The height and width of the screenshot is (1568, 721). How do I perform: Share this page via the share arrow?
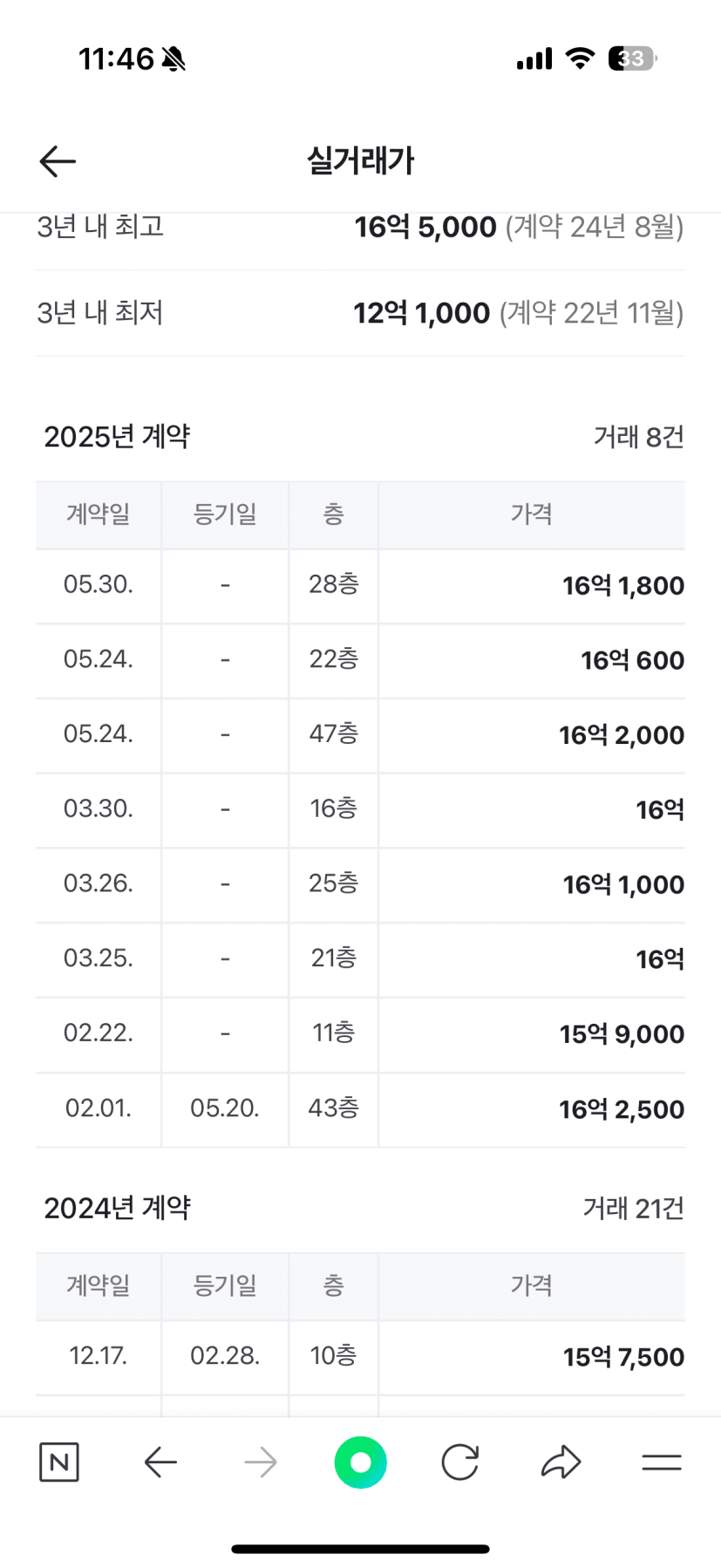[561, 1462]
